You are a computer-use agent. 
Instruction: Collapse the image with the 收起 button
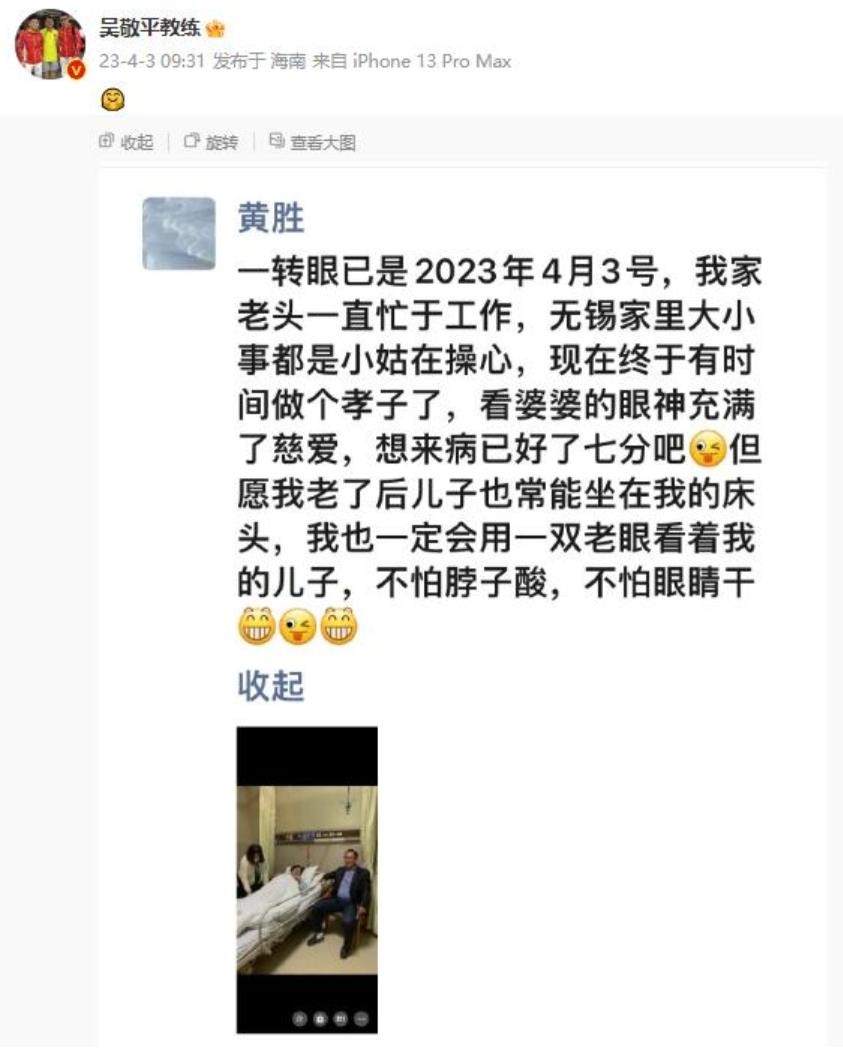[x=127, y=143]
